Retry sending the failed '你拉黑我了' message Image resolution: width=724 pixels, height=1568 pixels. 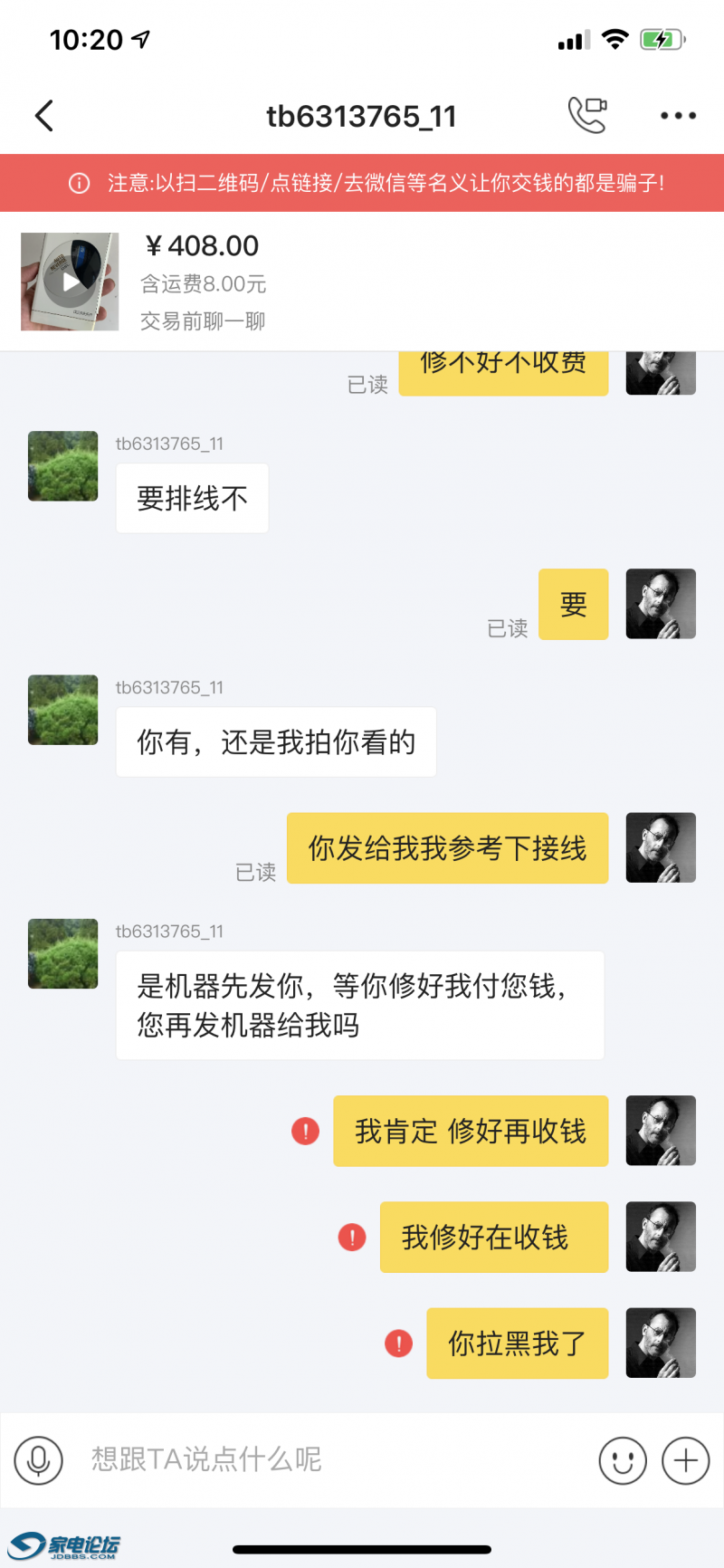coord(398,1343)
